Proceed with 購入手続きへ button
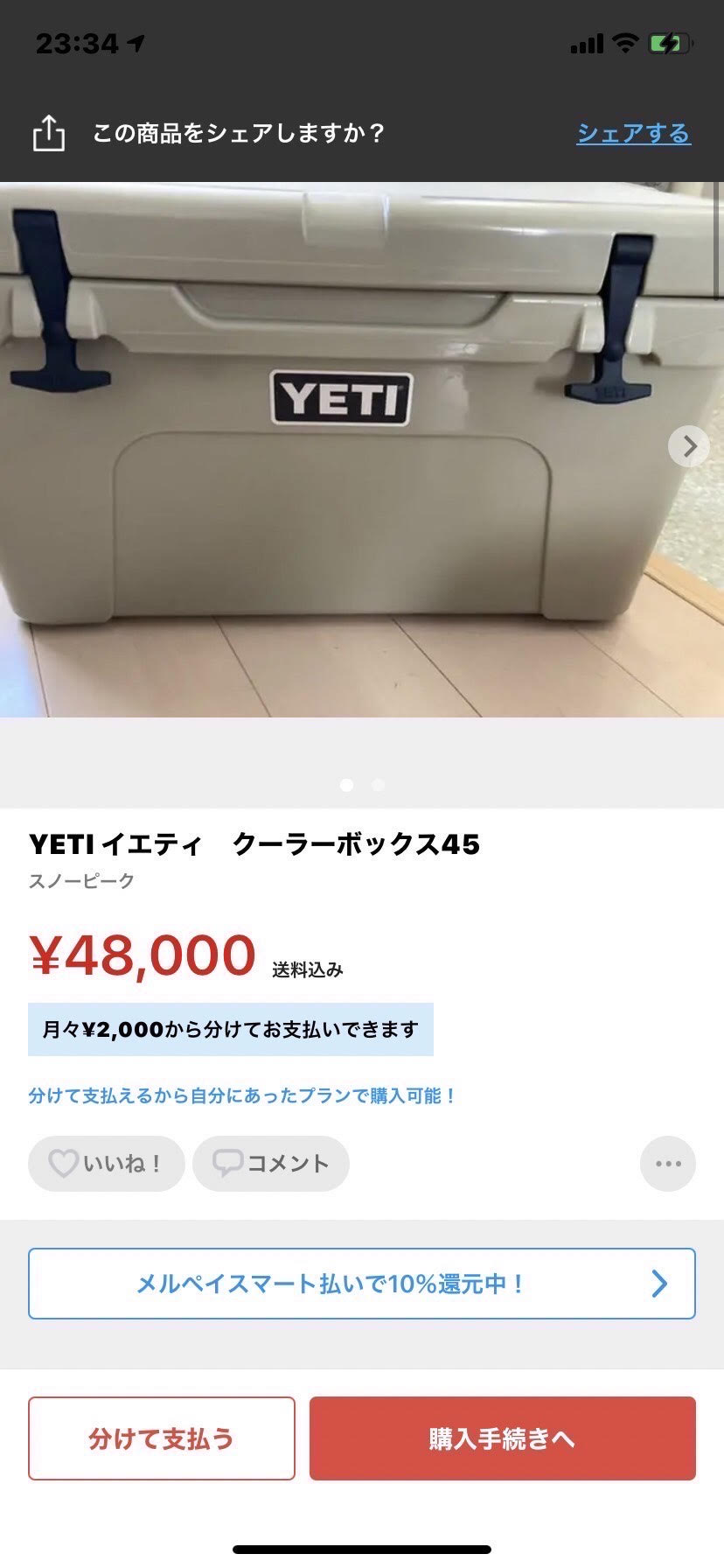This screenshot has height=1568, width=724. point(502,1438)
